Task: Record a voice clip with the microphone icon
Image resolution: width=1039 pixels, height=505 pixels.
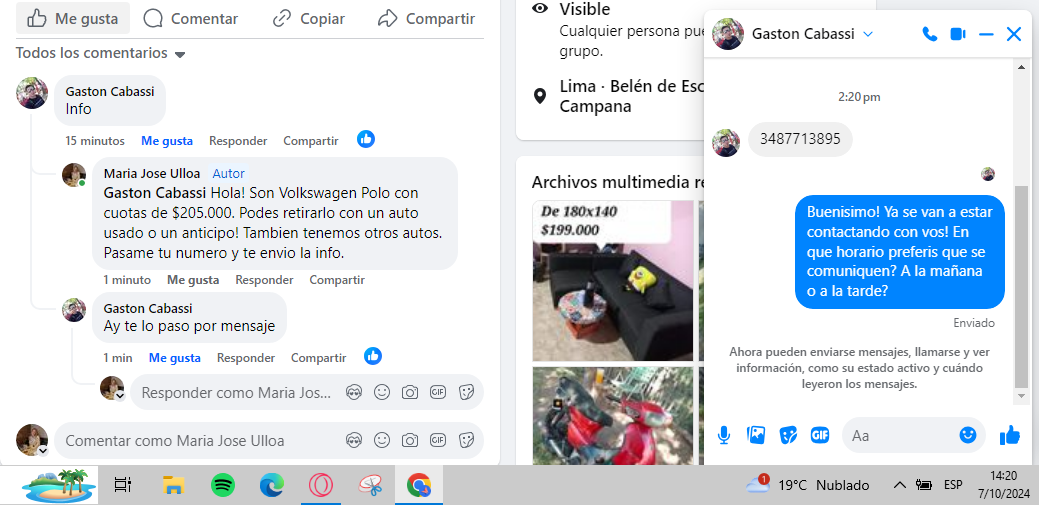Action: point(724,435)
